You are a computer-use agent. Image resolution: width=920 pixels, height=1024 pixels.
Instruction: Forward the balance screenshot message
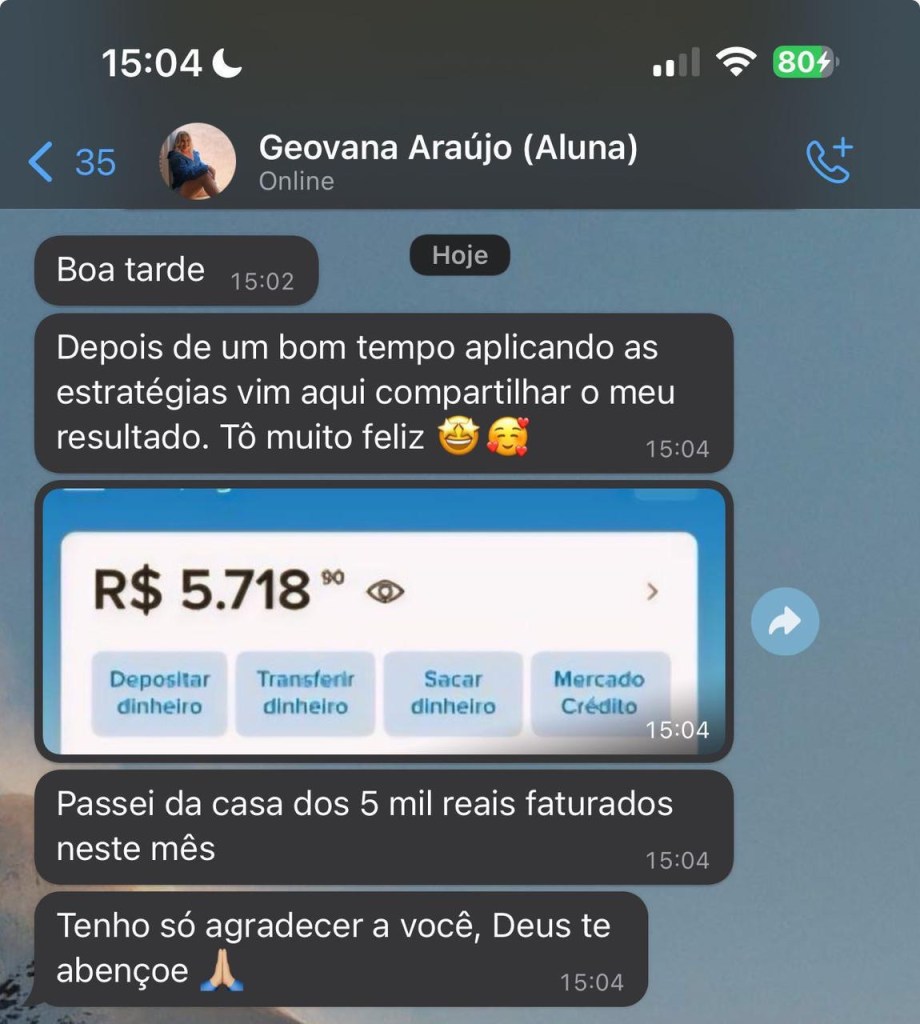(784, 622)
